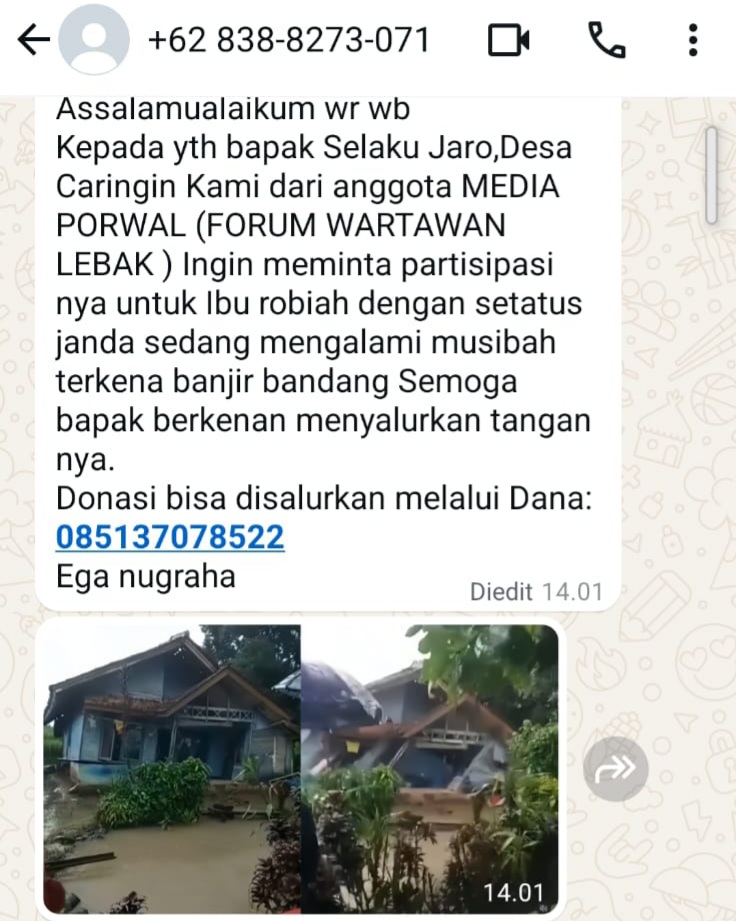Forward the photo message
Image resolution: width=736 pixels, height=921 pixels.
(x=615, y=769)
